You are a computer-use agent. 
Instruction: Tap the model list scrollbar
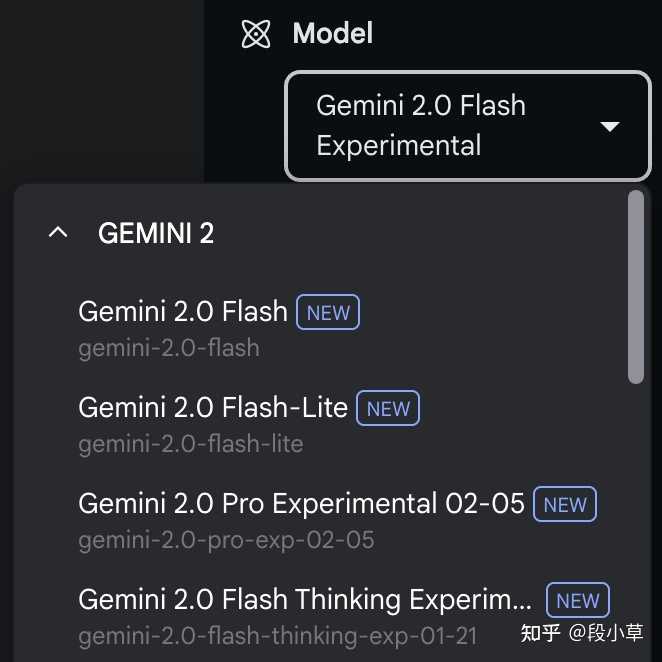635,287
